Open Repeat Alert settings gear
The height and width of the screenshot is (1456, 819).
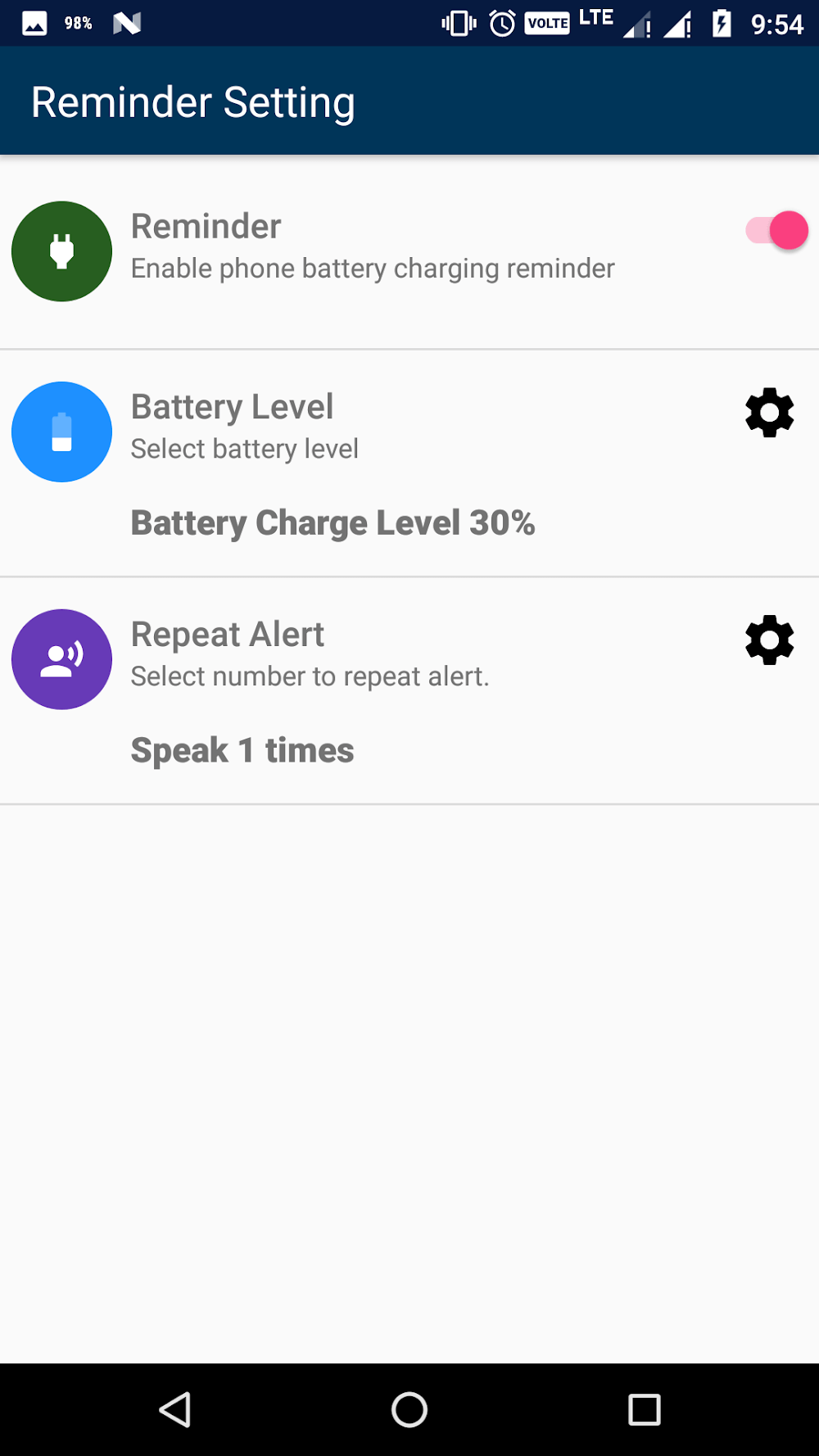769,640
